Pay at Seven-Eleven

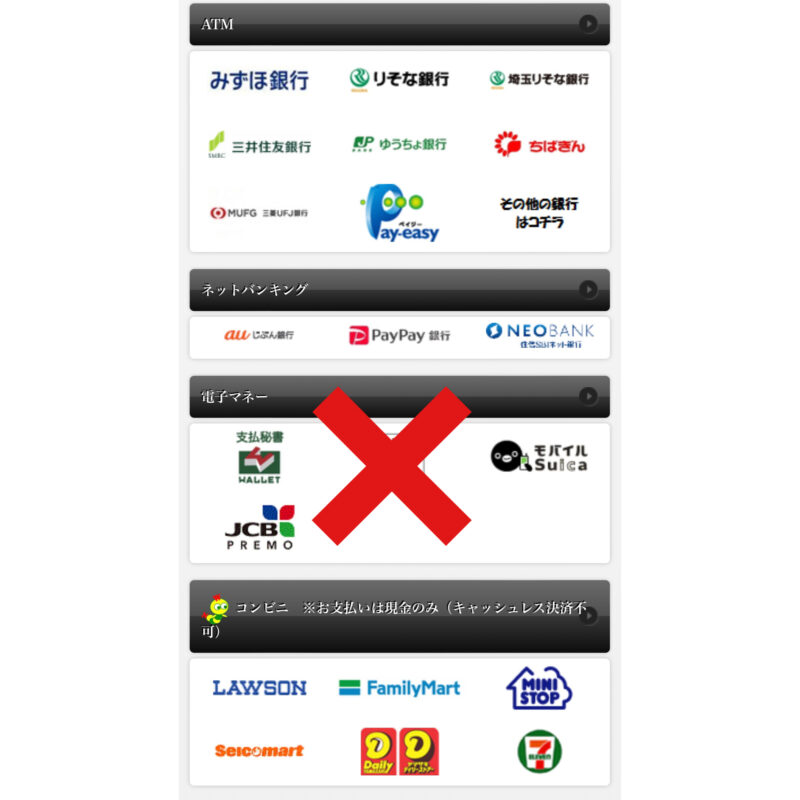click(x=539, y=750)
